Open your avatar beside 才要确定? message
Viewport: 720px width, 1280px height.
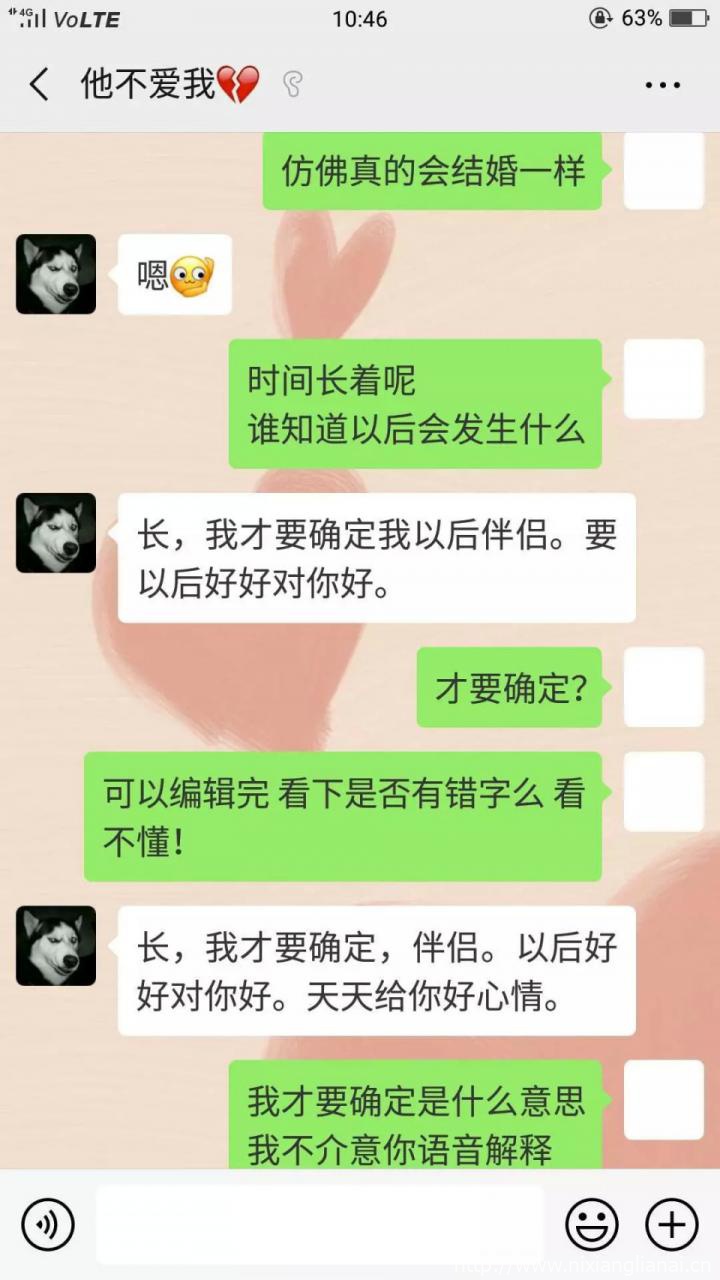(663, 687)
